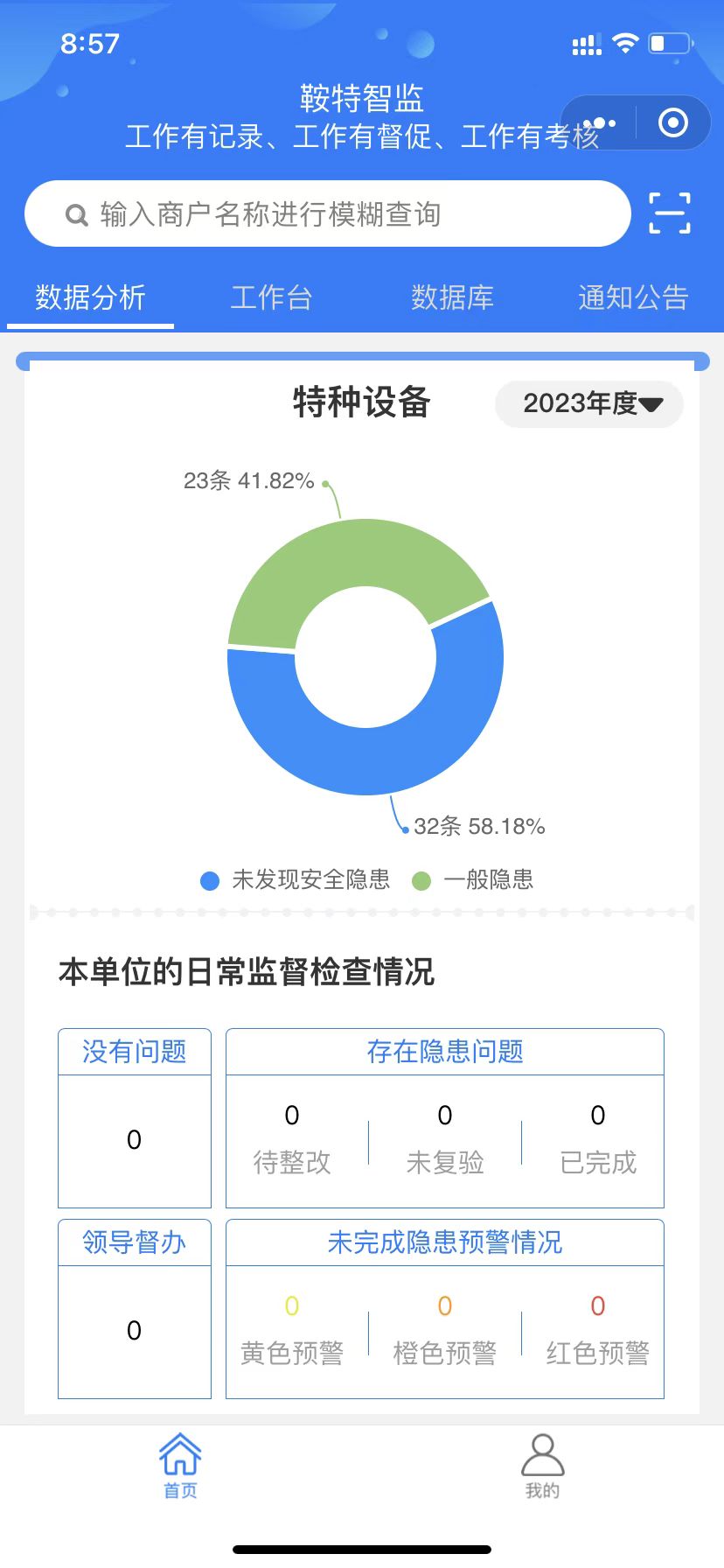The image size is (724, 1568).
Task: Toggle the 未发现安全隐患 legend item
Action: (296, 880)
